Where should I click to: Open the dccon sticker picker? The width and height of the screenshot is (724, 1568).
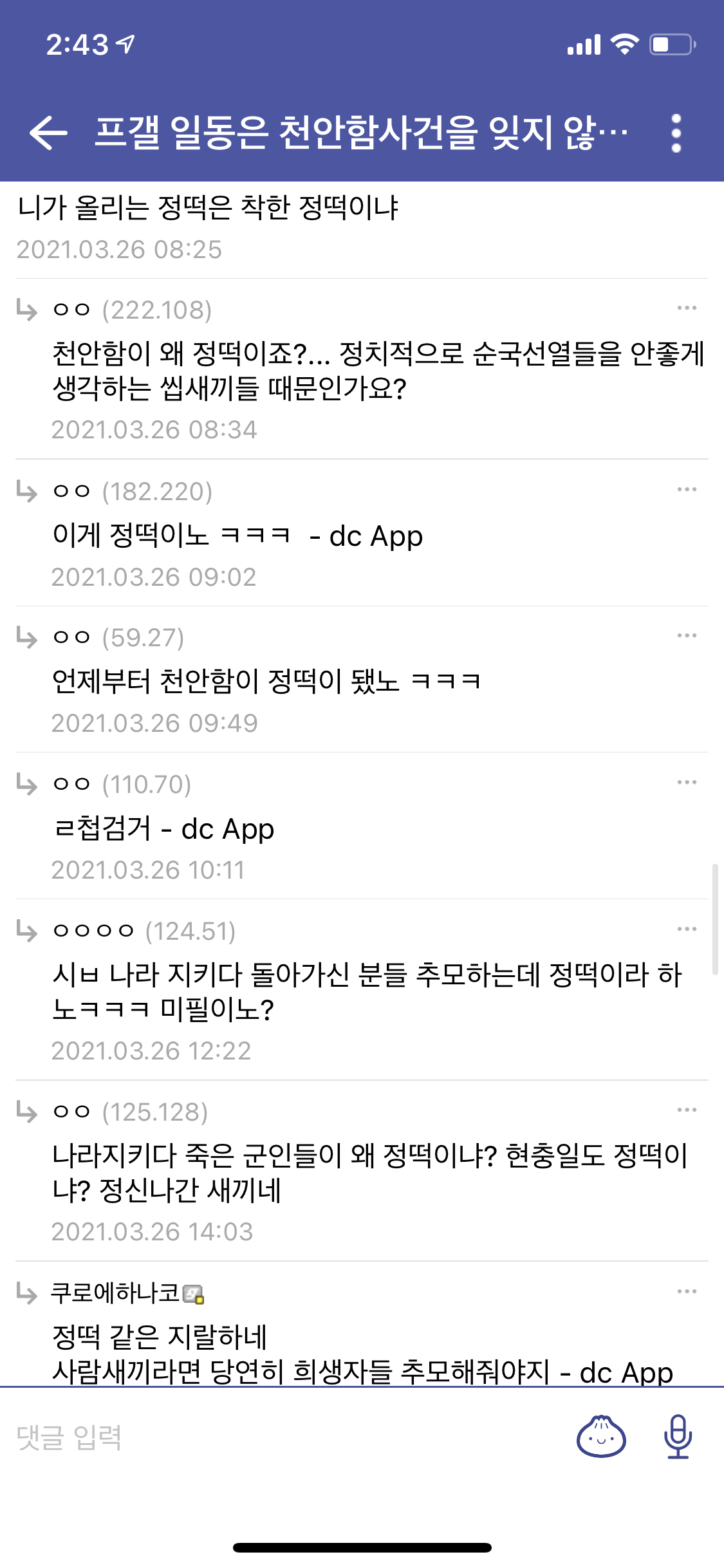[600, 1436]
